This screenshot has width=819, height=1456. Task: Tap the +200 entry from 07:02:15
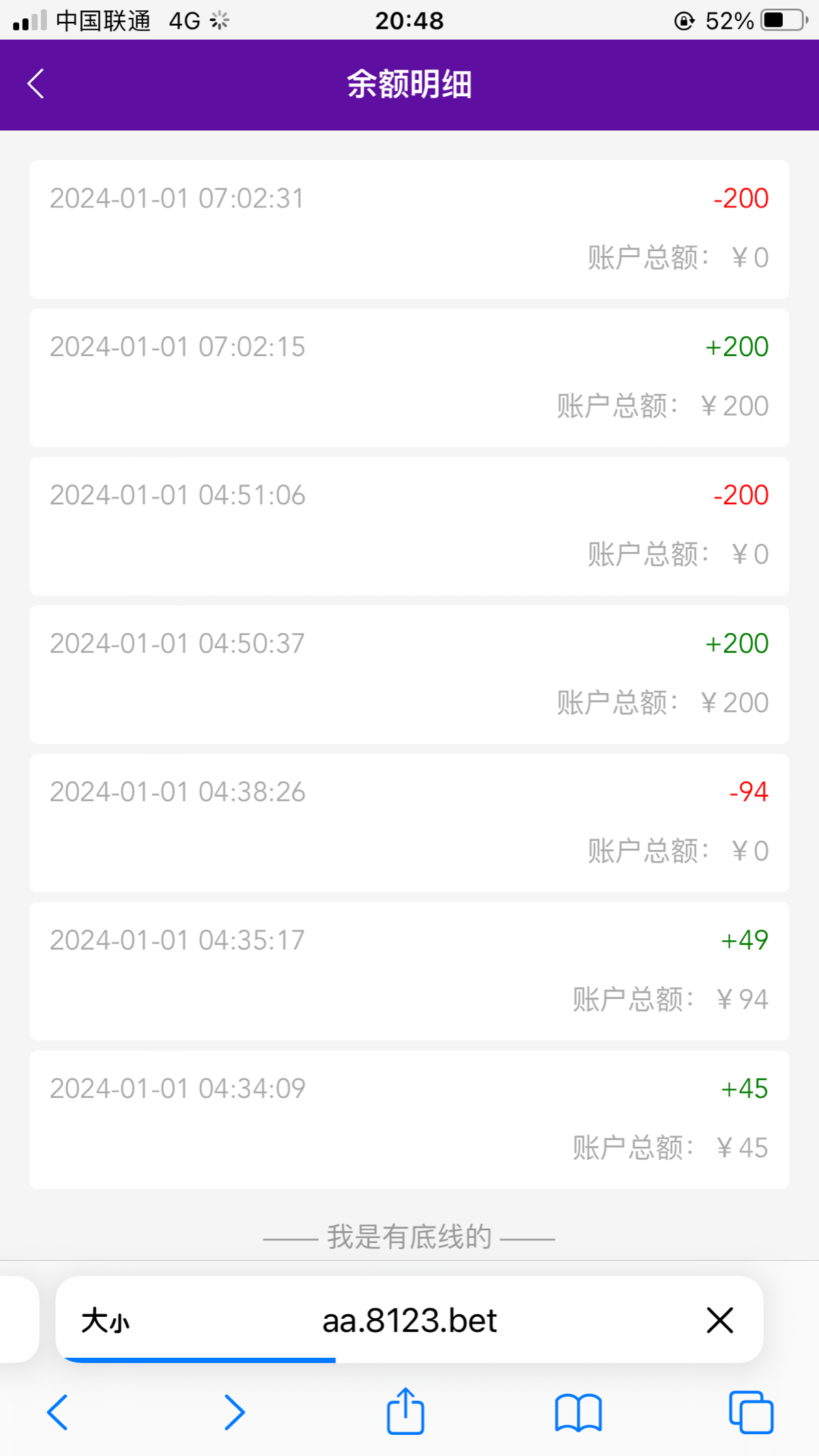point(736,347)
